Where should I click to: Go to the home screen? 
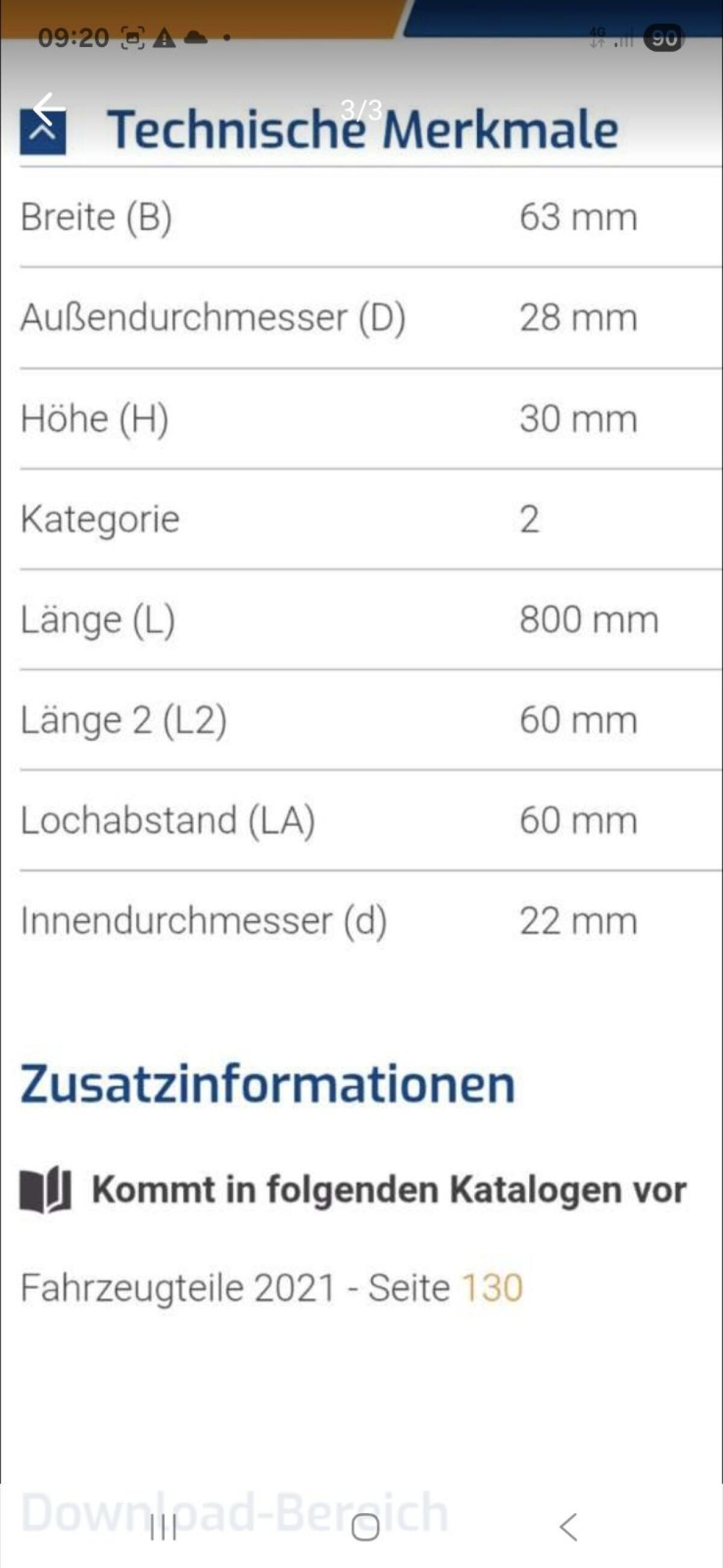365,1526
